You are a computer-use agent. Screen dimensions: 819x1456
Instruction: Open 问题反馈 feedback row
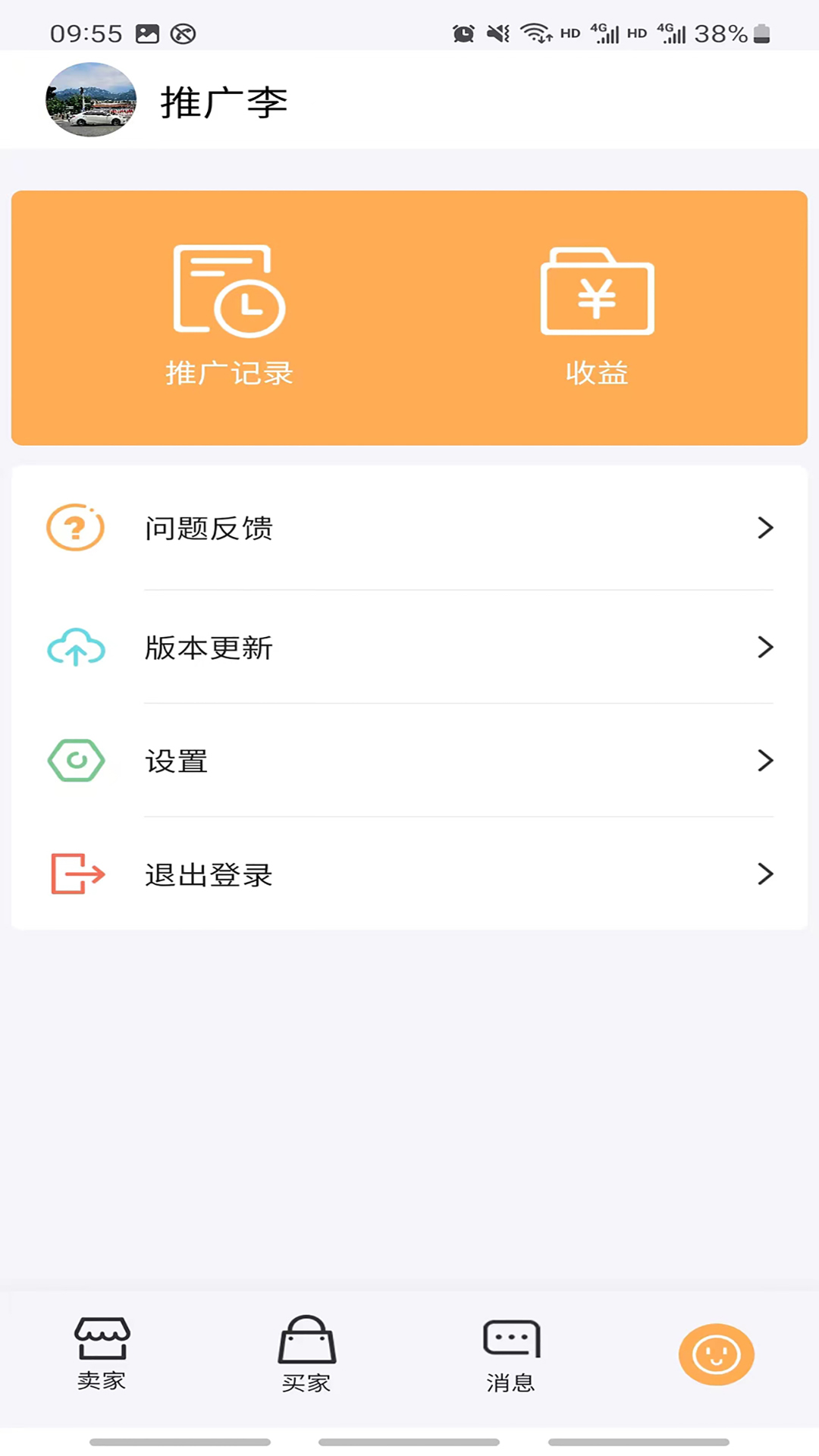click(409, 528)
